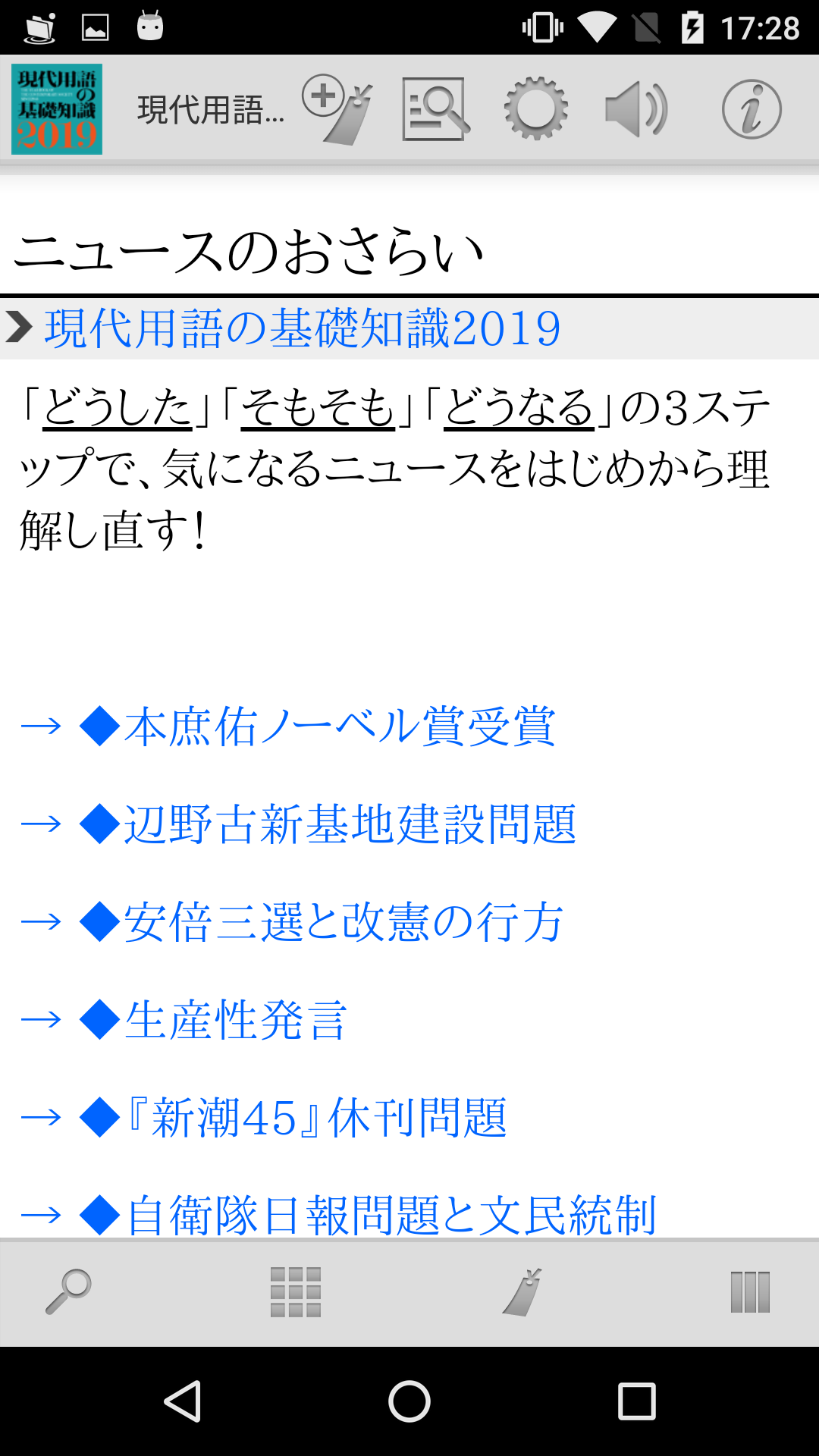Follow the underlined そもそも link
The height and width of the screenshot is (1456, 819).
pos(318,407)
